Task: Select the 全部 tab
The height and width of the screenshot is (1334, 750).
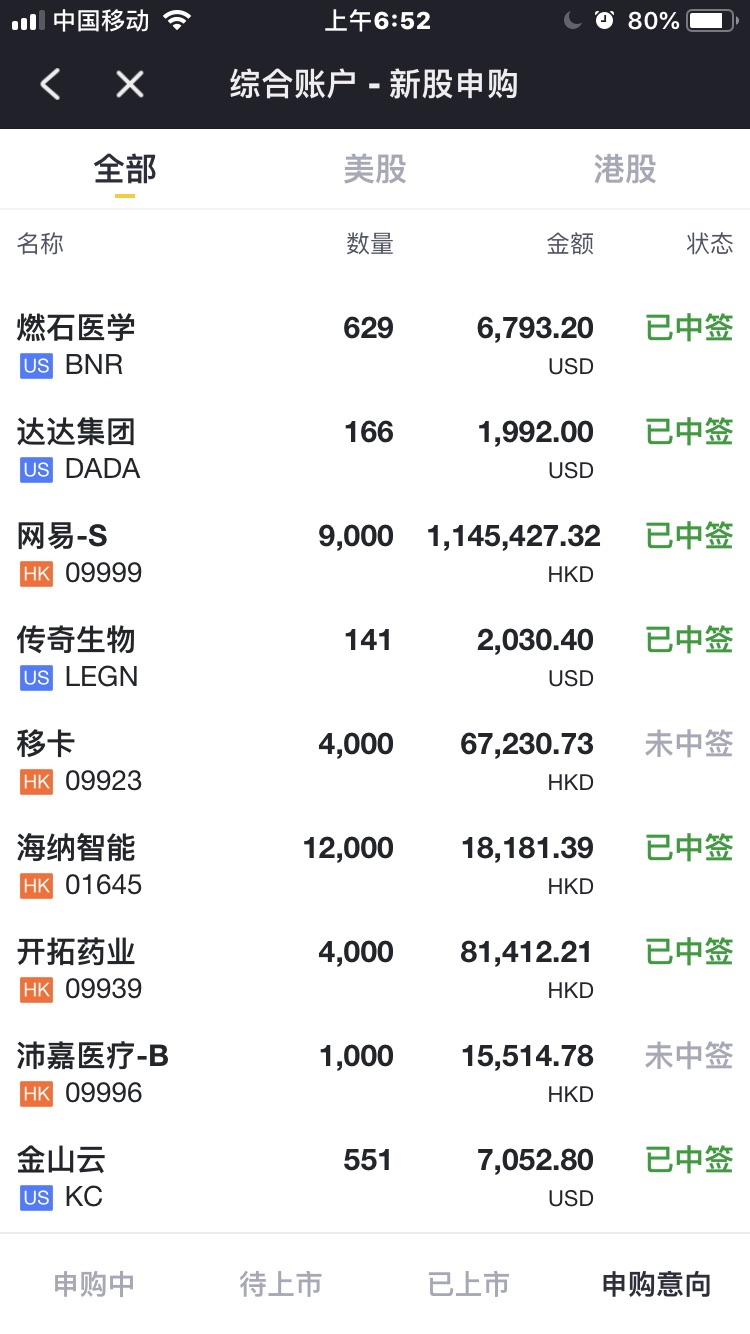Action: [x=125, y=169]
